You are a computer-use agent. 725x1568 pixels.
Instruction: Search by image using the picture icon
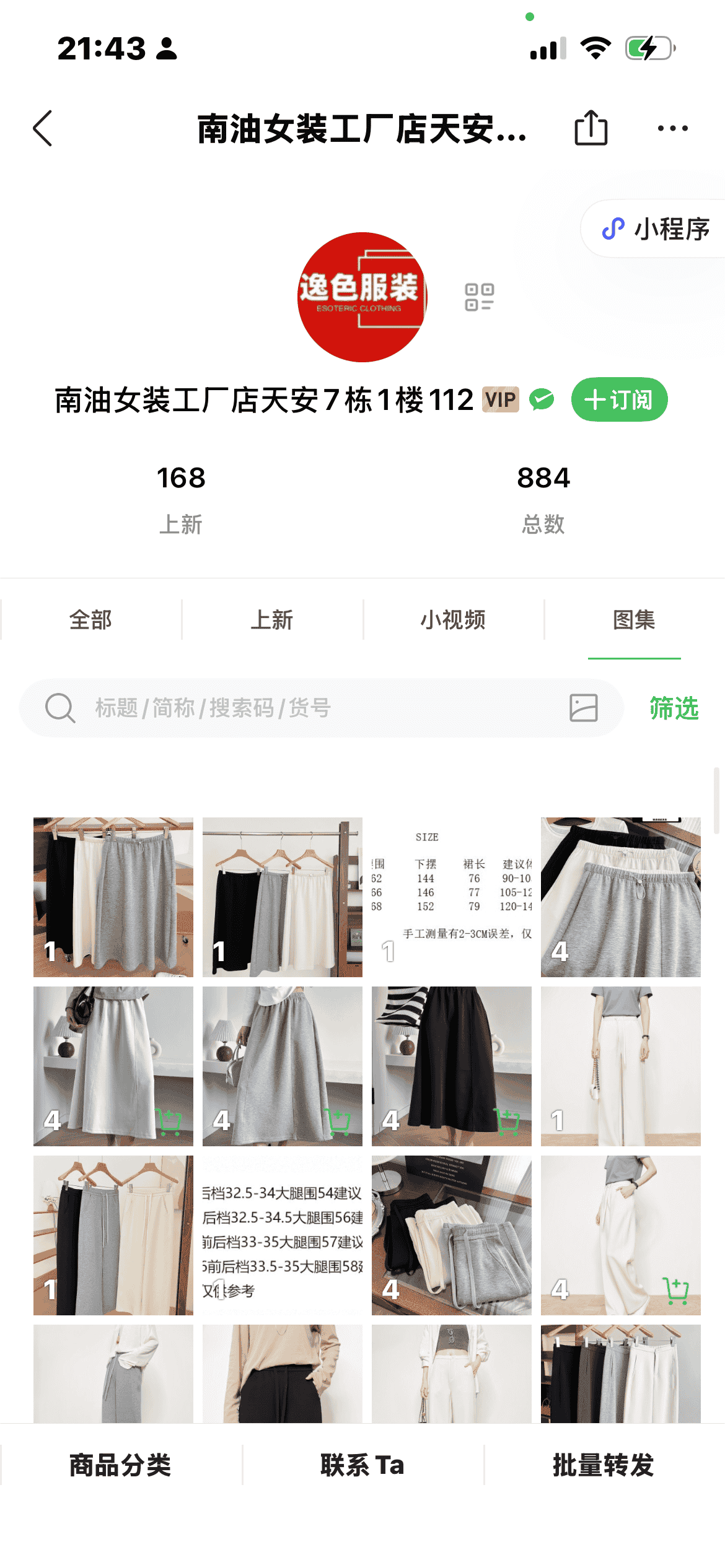click(x=583, y=708)
